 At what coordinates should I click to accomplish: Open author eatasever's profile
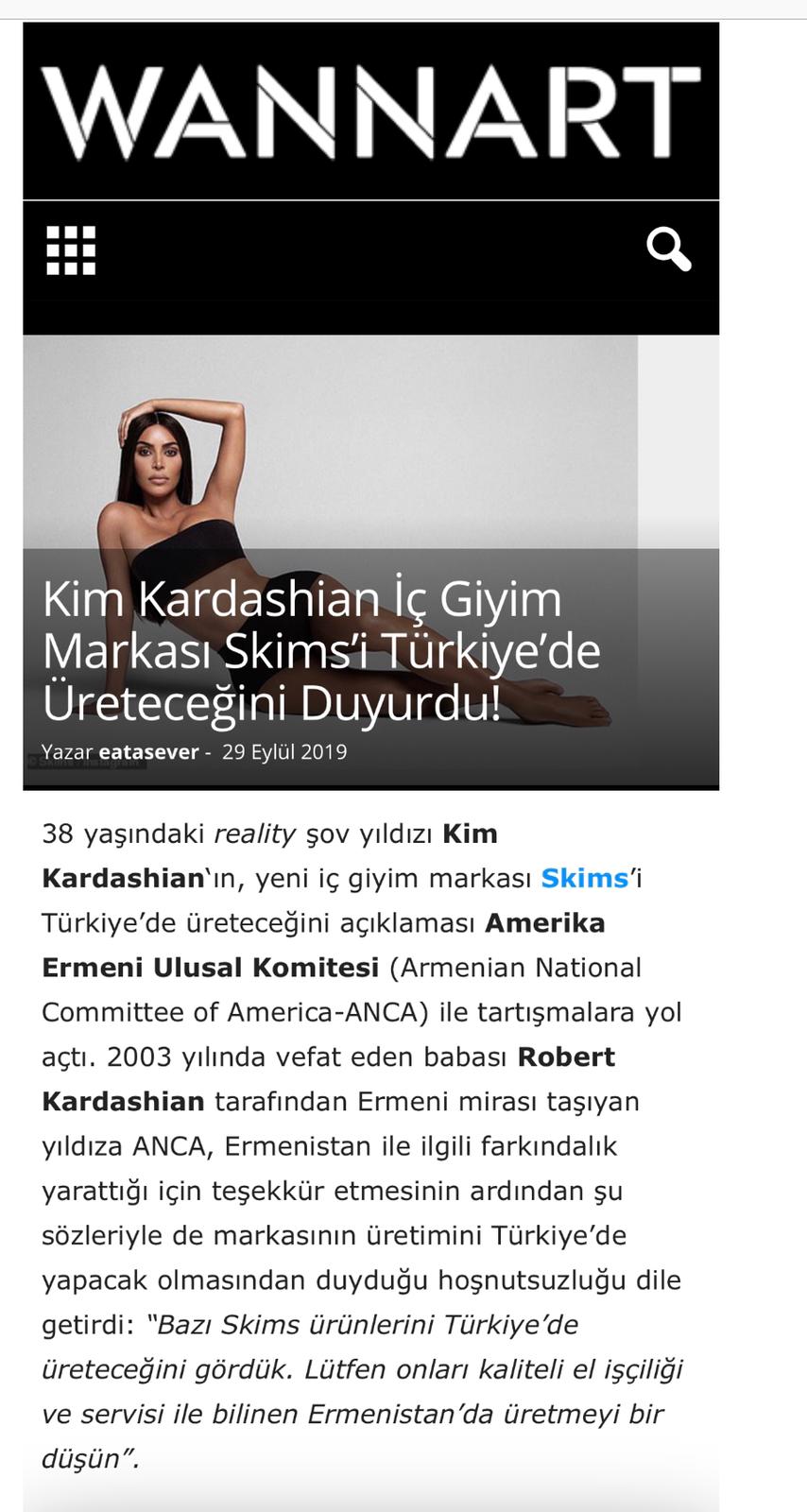click(148, 752)
